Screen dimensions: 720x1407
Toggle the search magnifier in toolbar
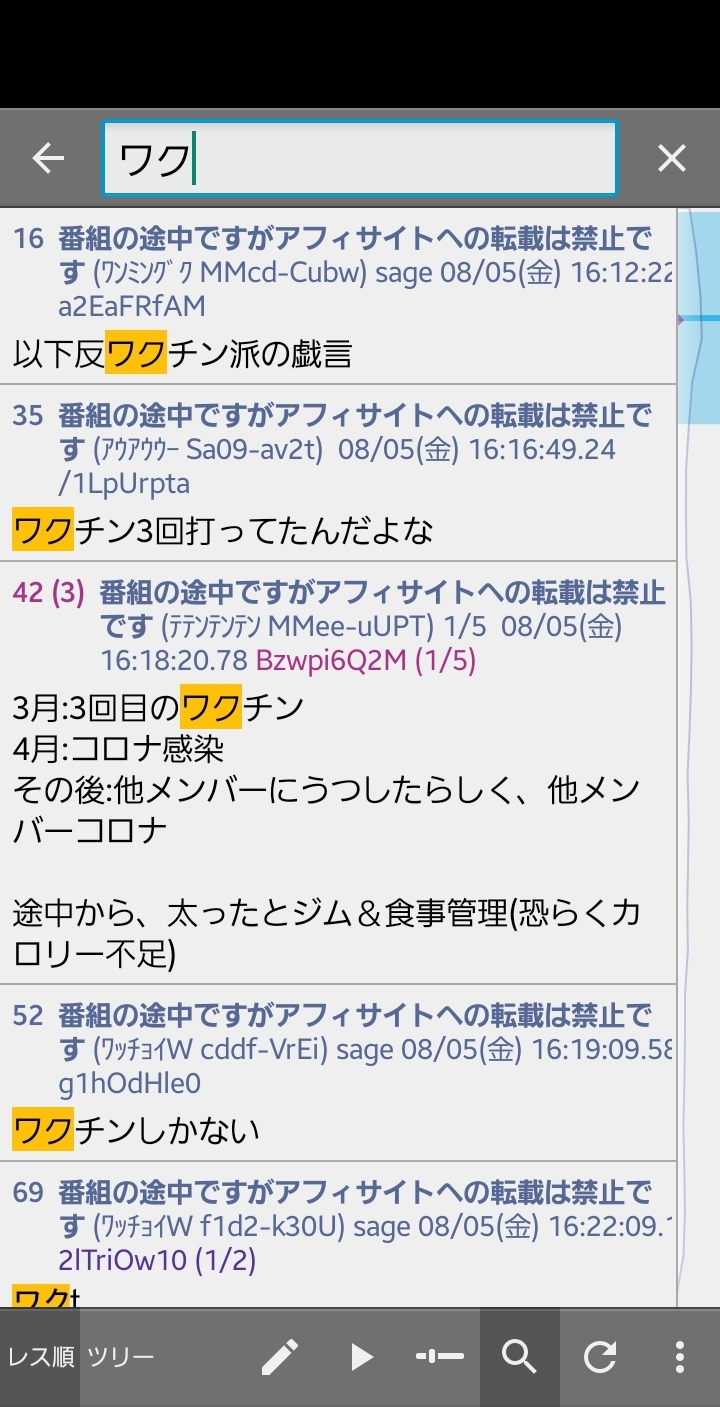click(x=520, y=1357)
